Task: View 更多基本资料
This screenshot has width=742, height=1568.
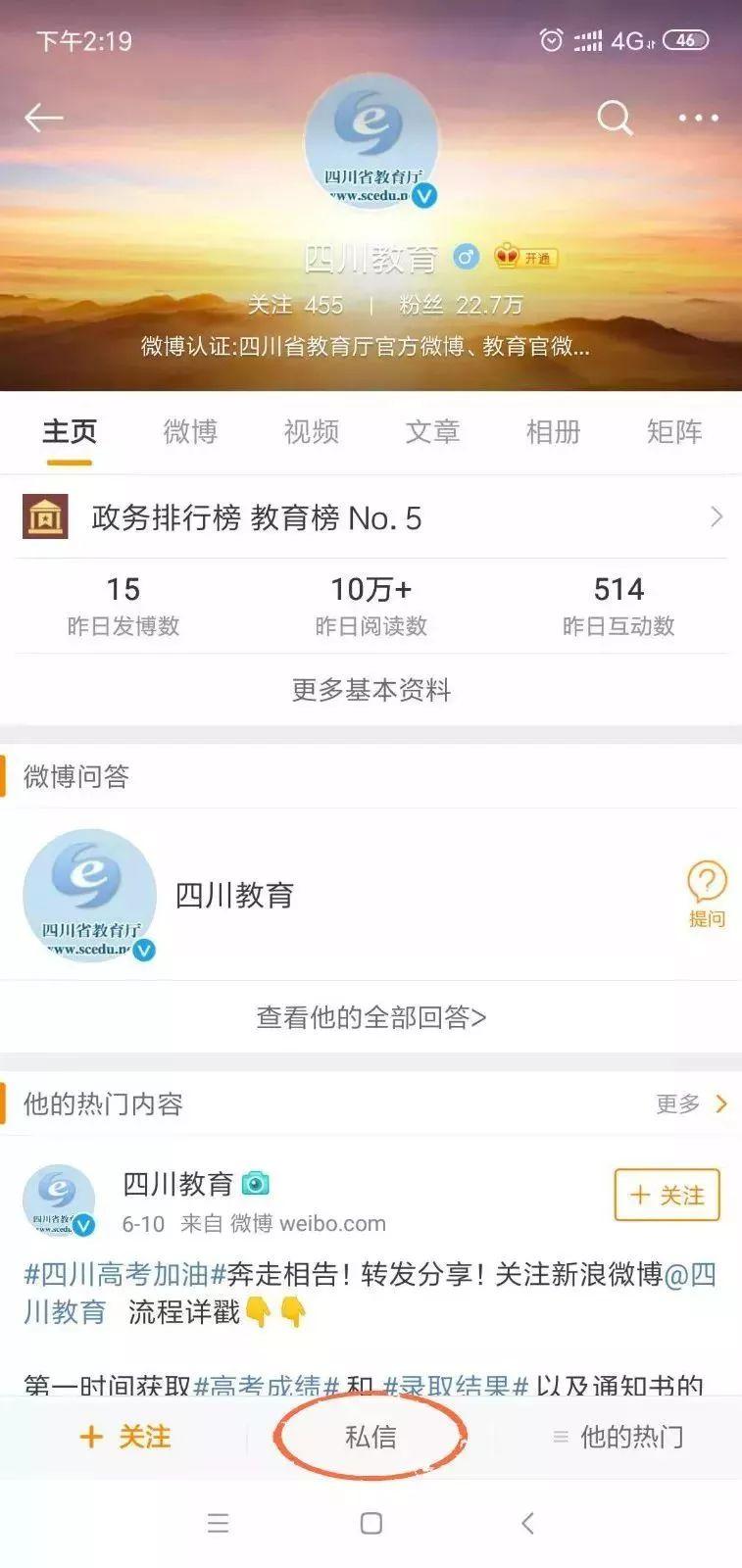Action: pos(371,690)
